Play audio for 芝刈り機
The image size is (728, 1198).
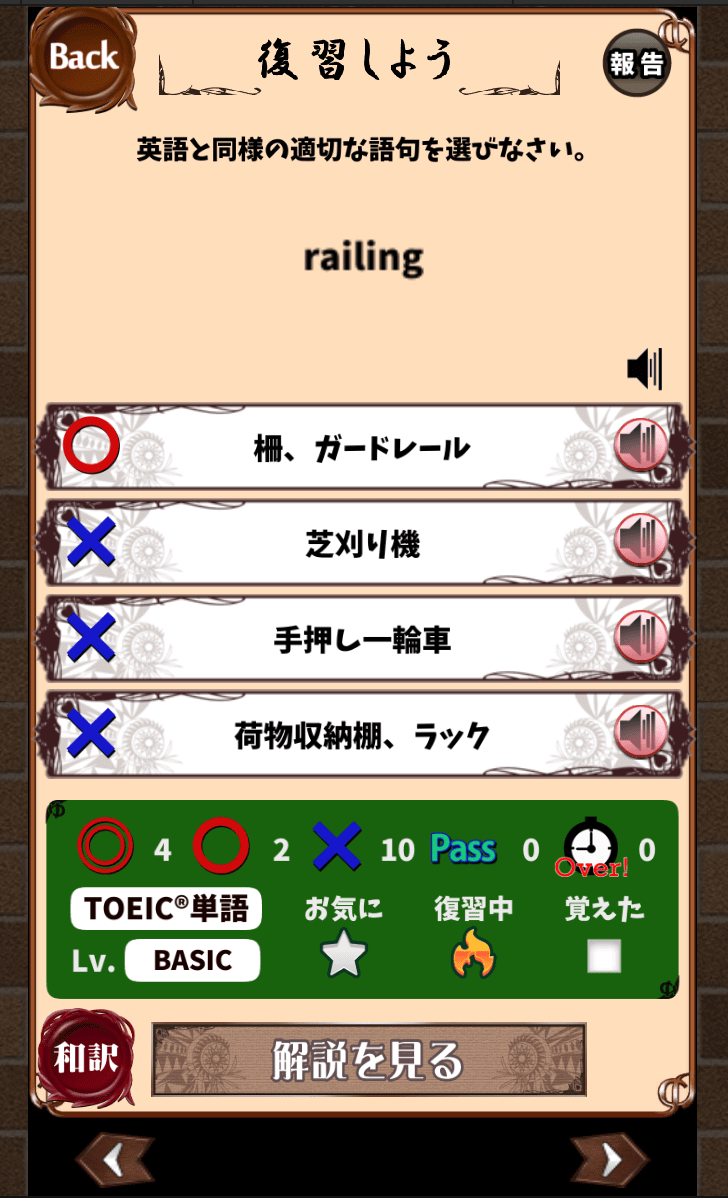[641, 541]
